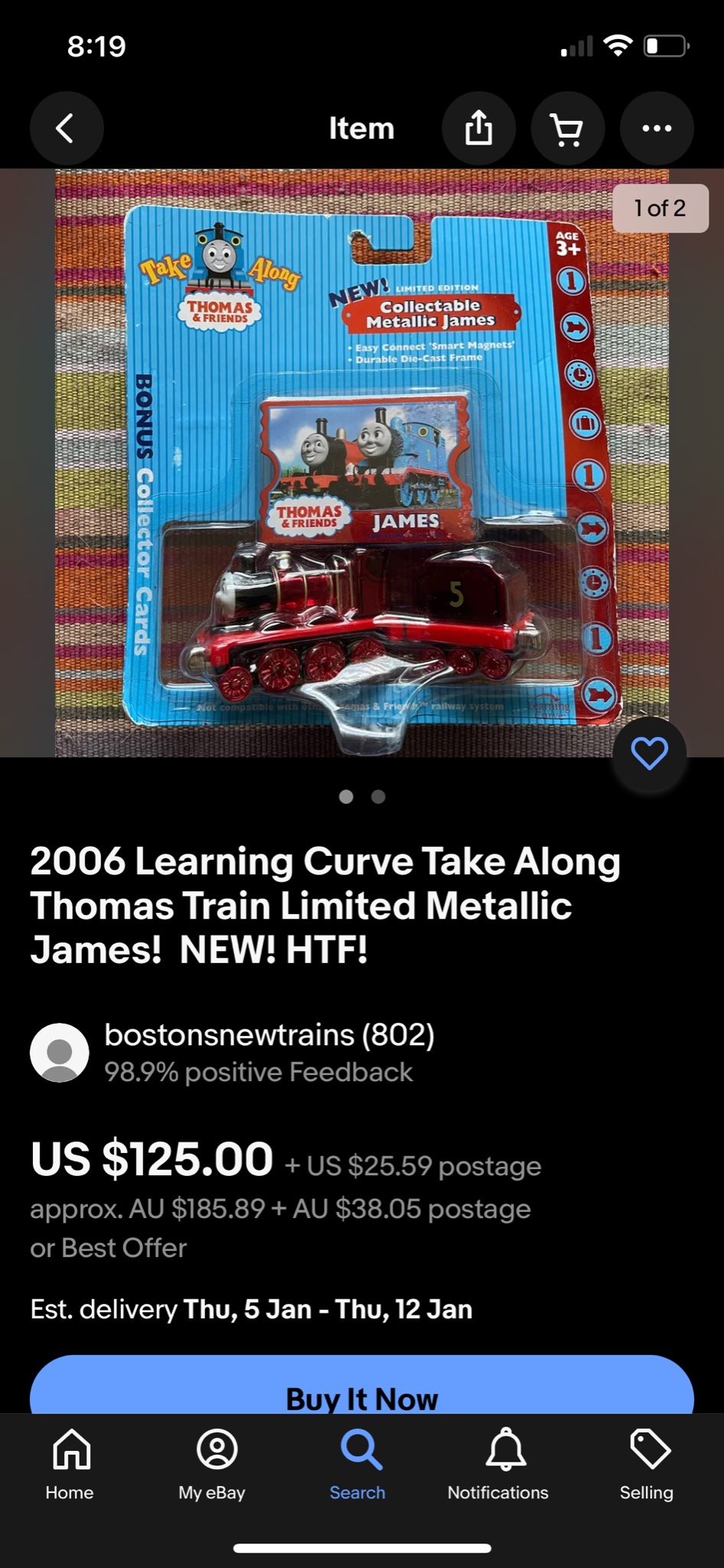Add item to watchlist with heart icon

[649, 753]
